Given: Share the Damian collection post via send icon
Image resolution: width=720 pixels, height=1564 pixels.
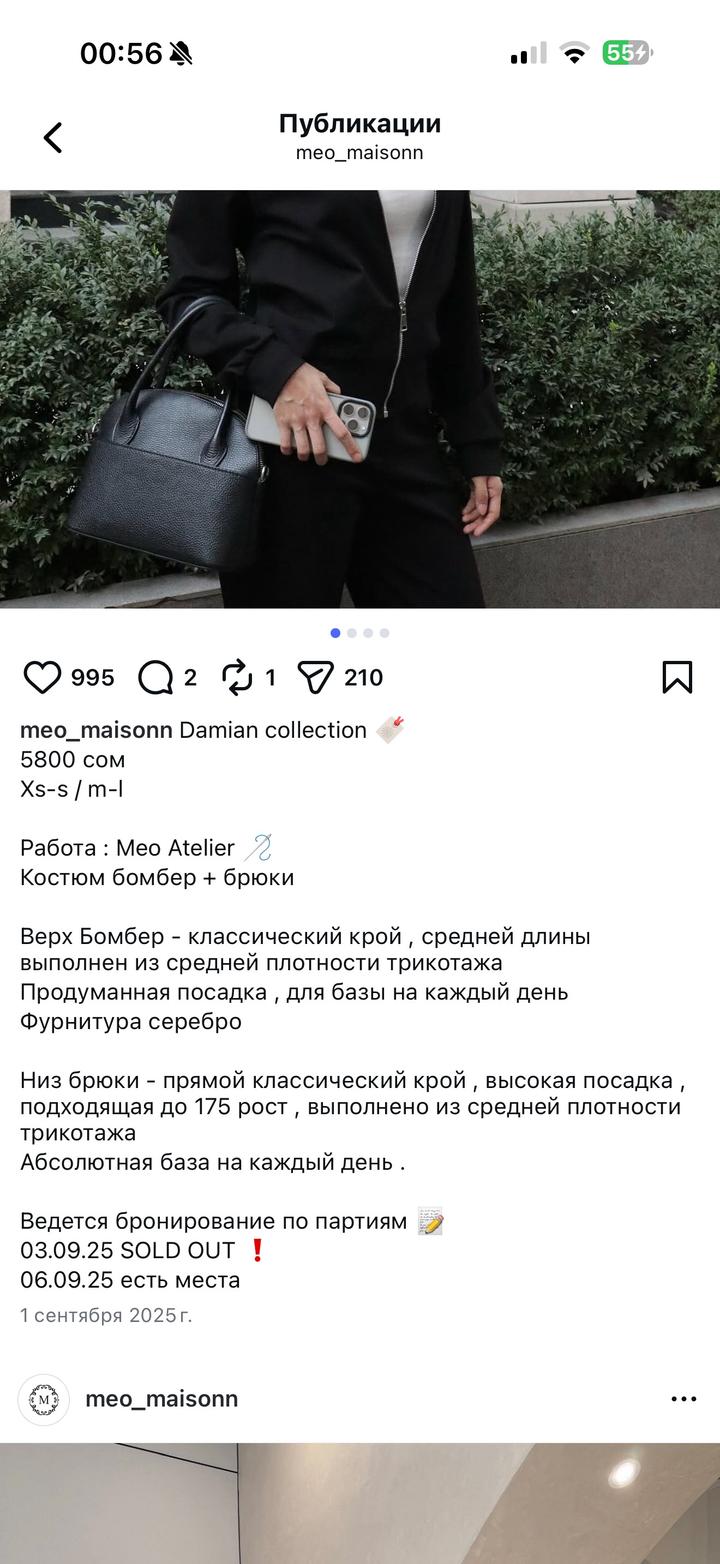Looking at the screenshot, I should (x=315, y=678).
